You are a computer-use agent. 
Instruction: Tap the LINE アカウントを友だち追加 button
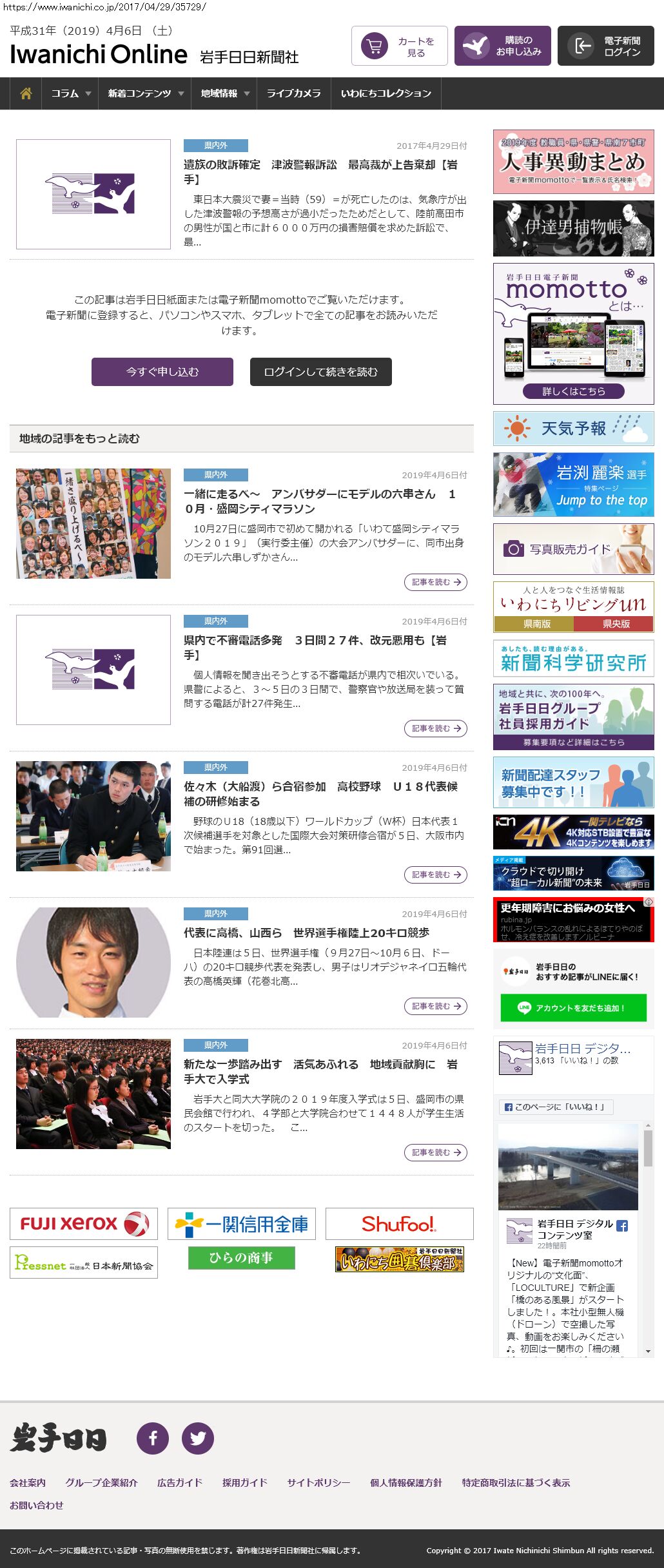click(573, 1008)
